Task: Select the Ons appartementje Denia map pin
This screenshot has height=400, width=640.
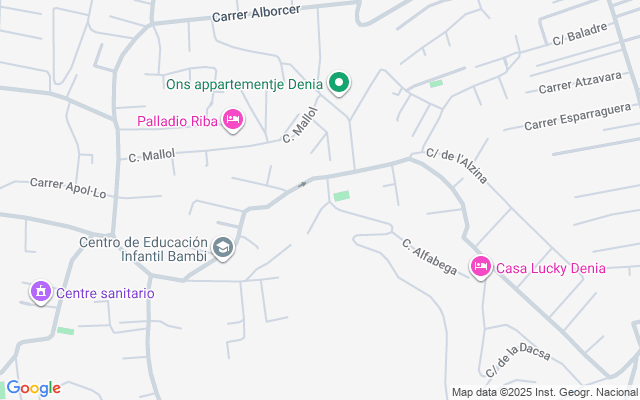Action: click(x=339, y=83)
